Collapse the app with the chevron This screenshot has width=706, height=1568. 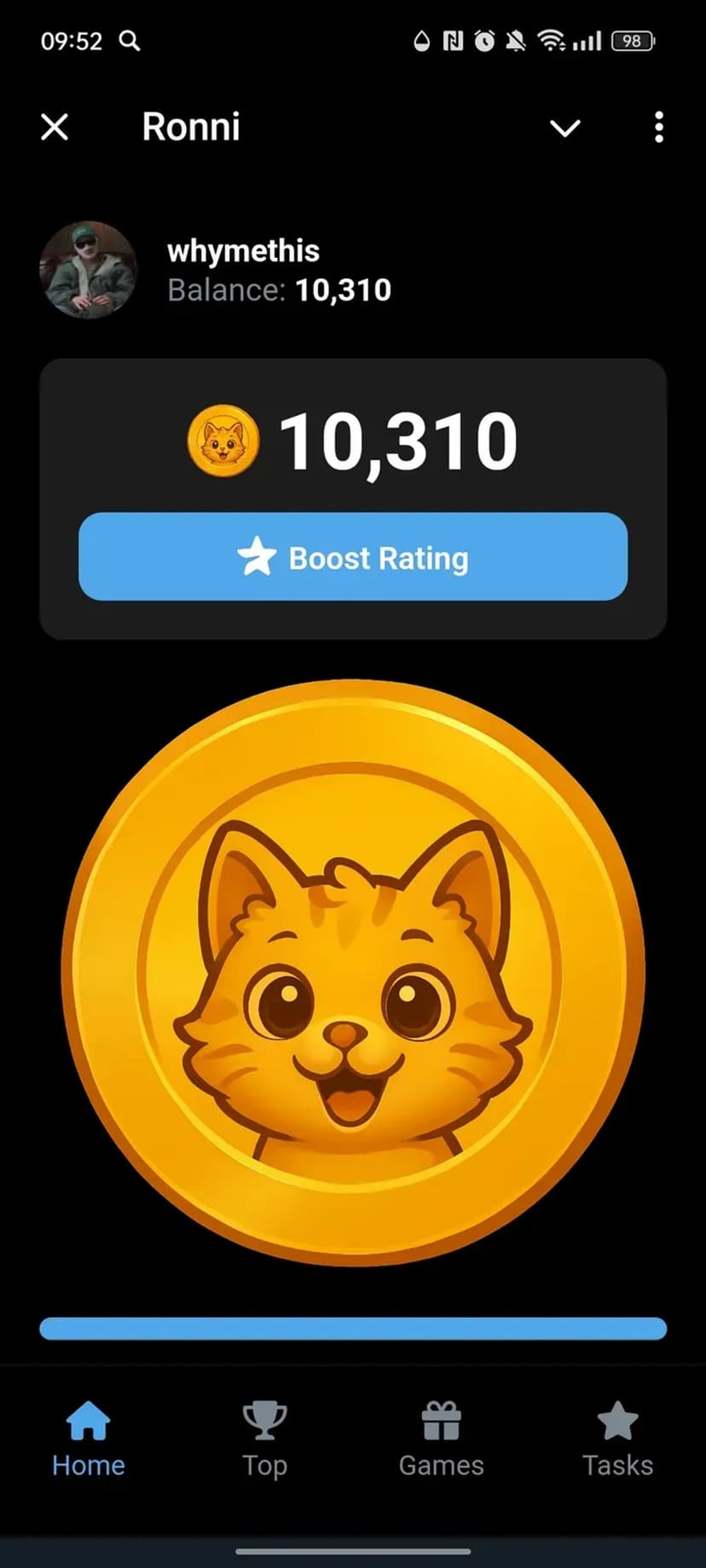(x=564, y=128)
